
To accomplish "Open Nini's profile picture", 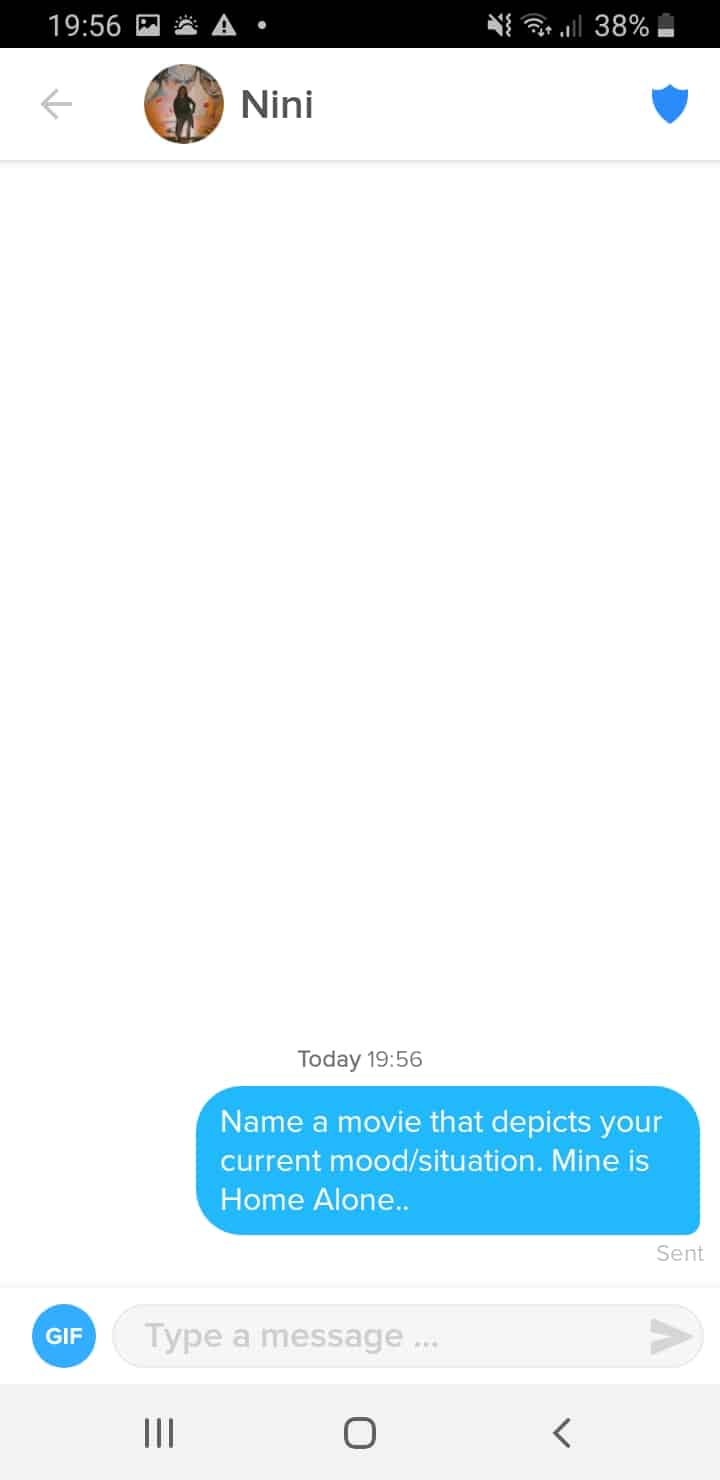I will click(x=184, y=104).
